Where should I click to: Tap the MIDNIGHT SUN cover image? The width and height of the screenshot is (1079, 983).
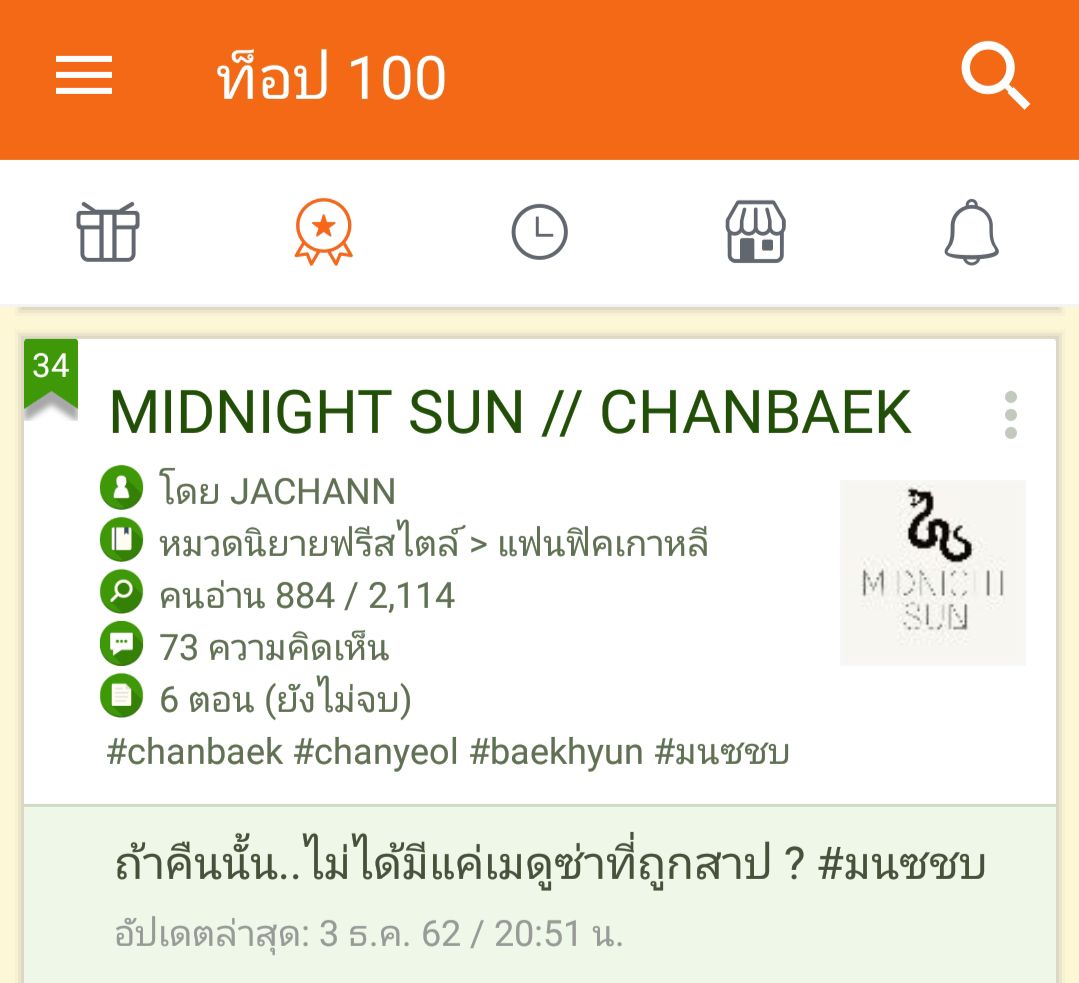coord(932,573)
